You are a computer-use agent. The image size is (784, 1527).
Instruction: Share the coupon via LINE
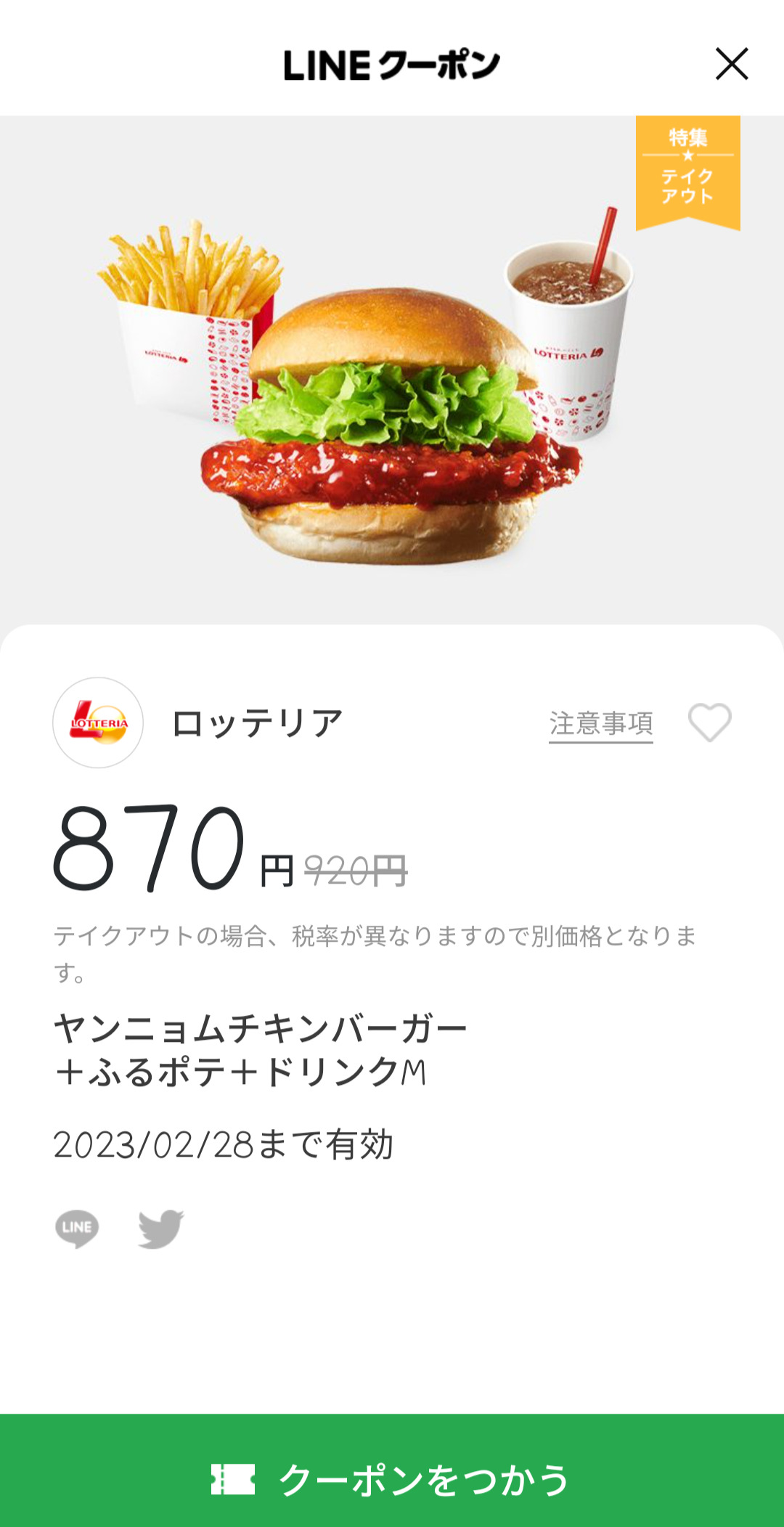point(77,1229)
